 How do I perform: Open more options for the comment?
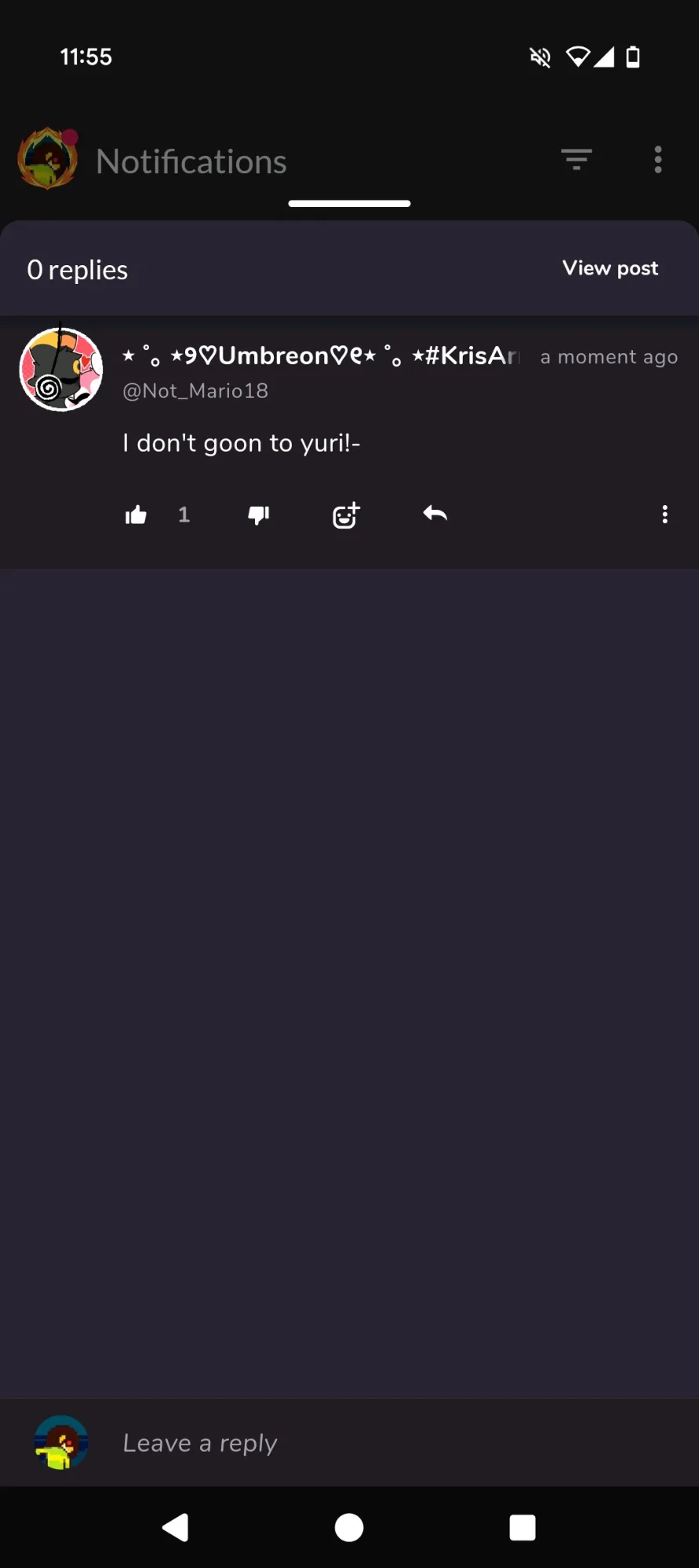[x=664, y=515]
